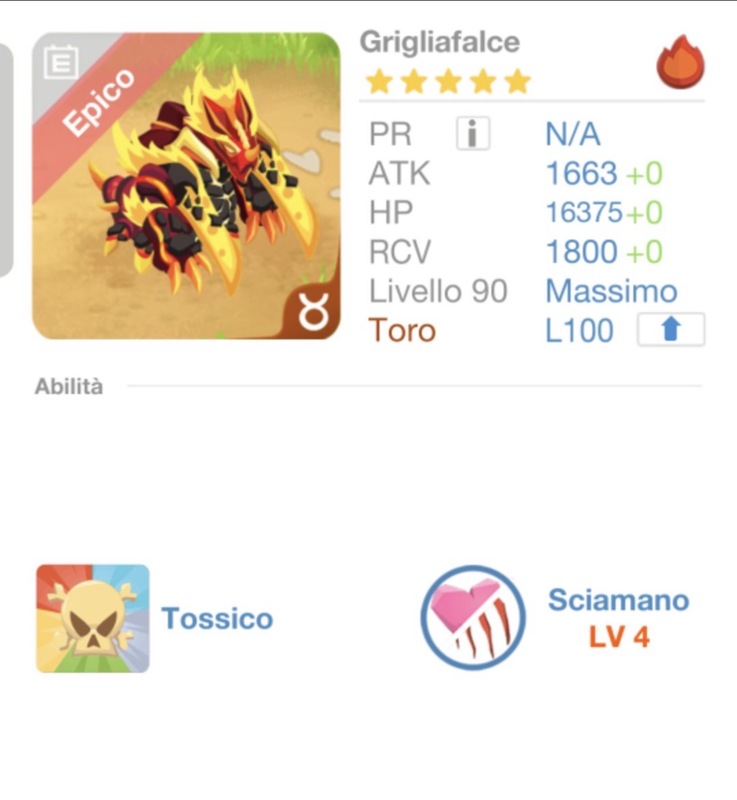The image size is (737, 800).
Task: View the Grigliafalce monster image
Action: [187, 186]
